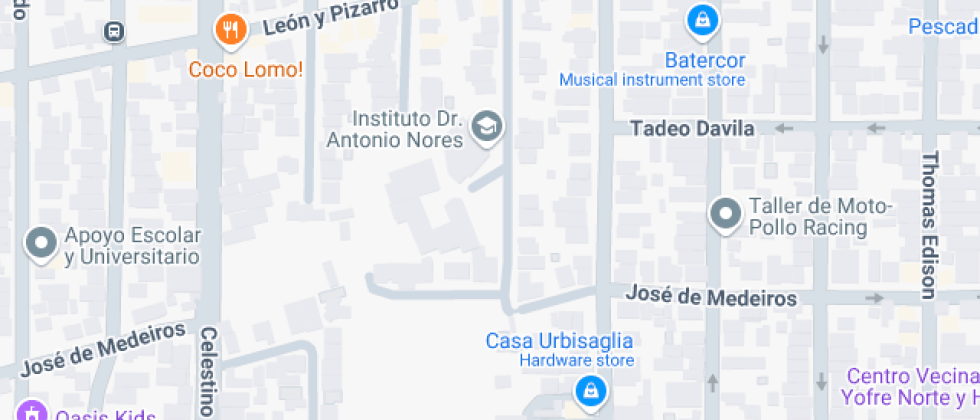Select the Apoyo Escolar y Universitario marker
This screenshot has height=420, width=980.
(x=41, y=243)
